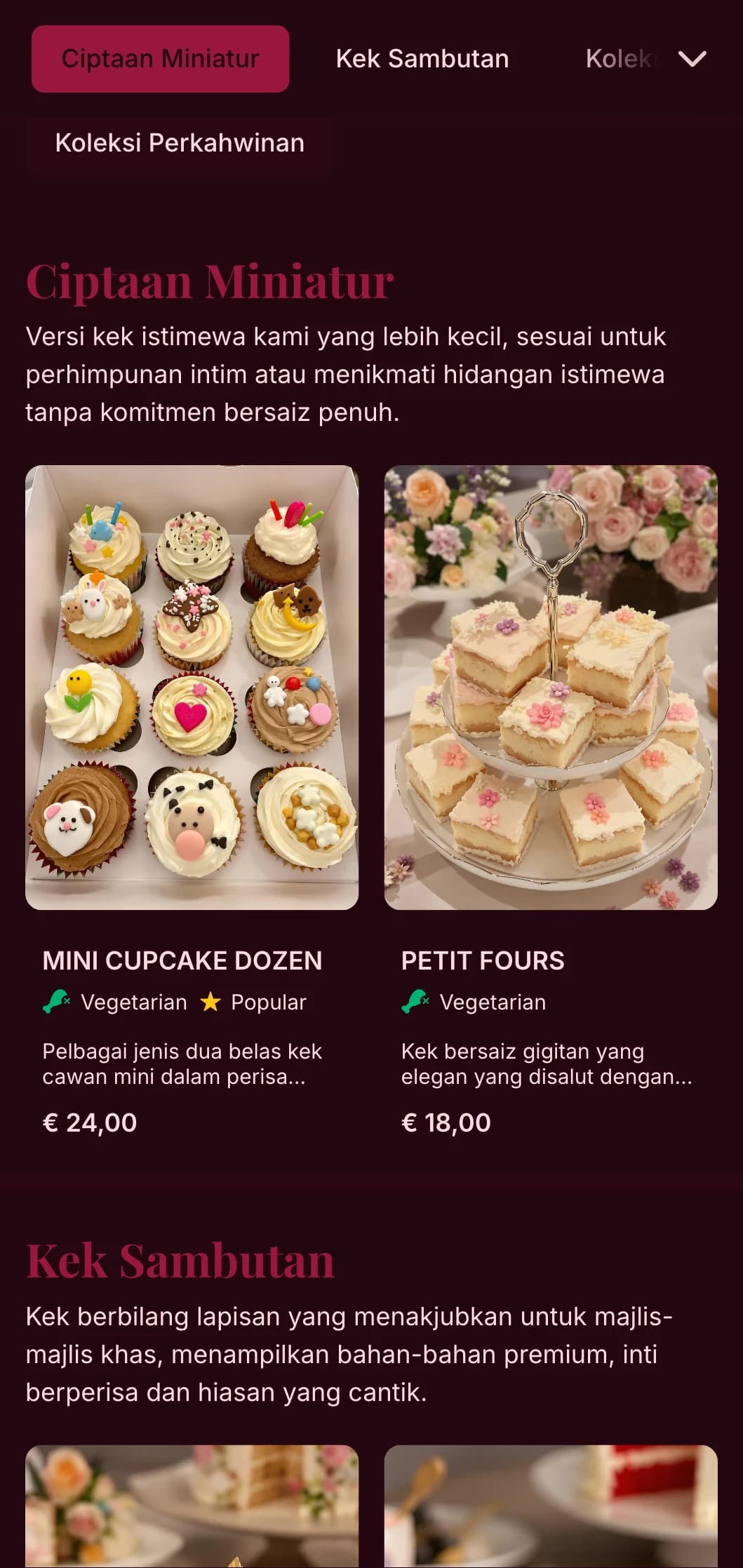Screen dimensions: 743x1568
Task: Switch to the Kek Sambutan tab
Action: tap(422, 59)
